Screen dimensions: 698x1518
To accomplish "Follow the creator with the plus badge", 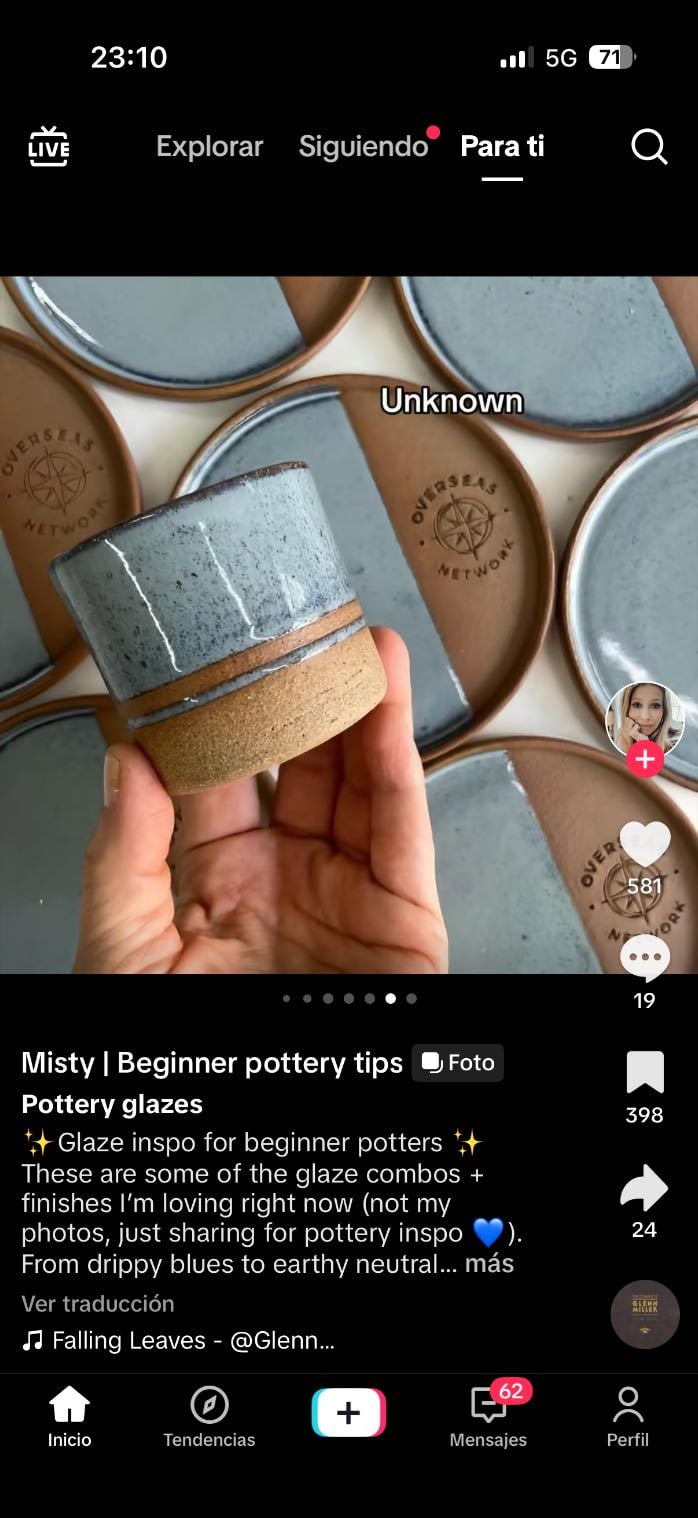I will tap(645, 759).
